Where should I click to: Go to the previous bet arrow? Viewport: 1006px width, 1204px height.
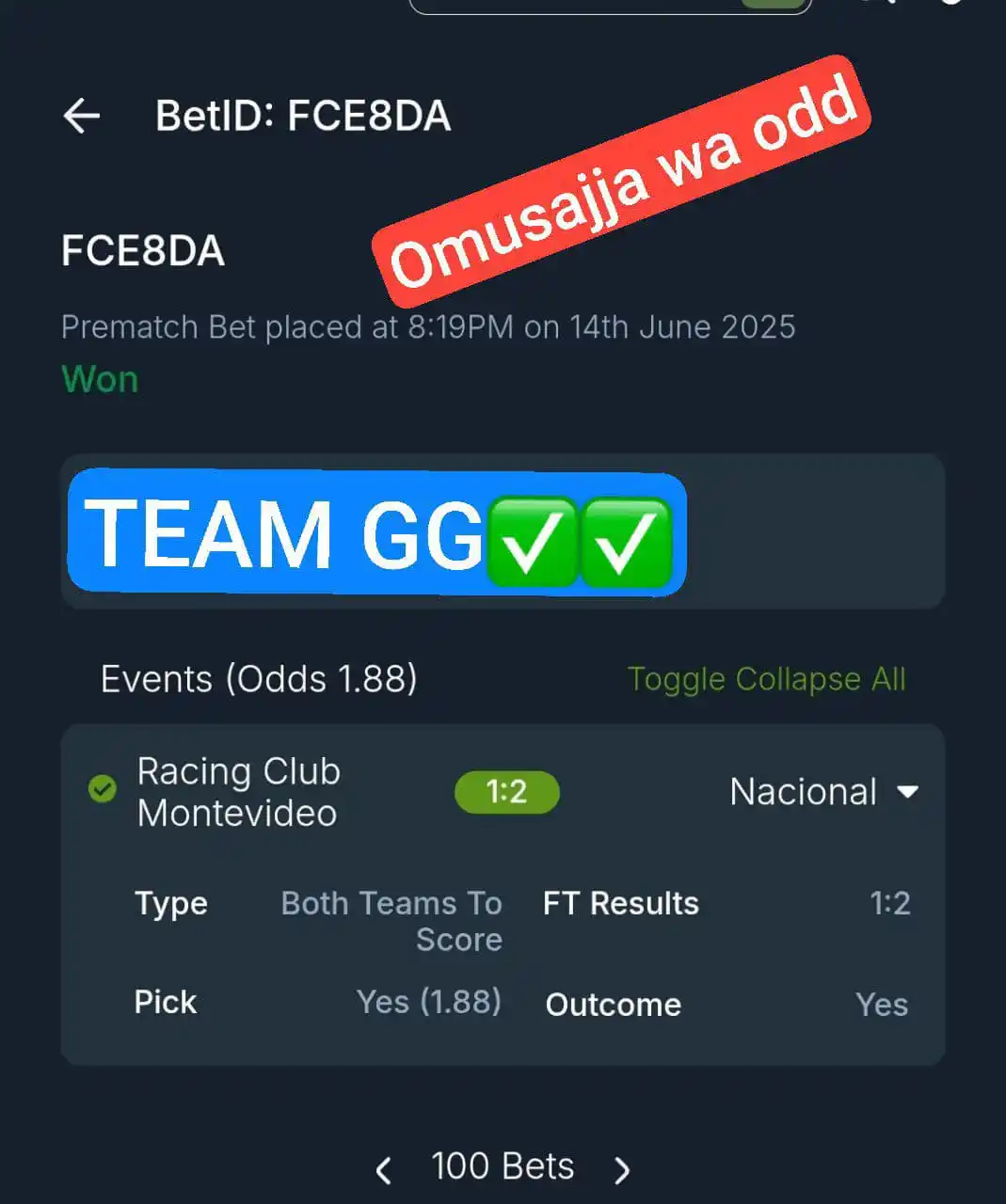pyautogui.click(x=383, y=1169)
